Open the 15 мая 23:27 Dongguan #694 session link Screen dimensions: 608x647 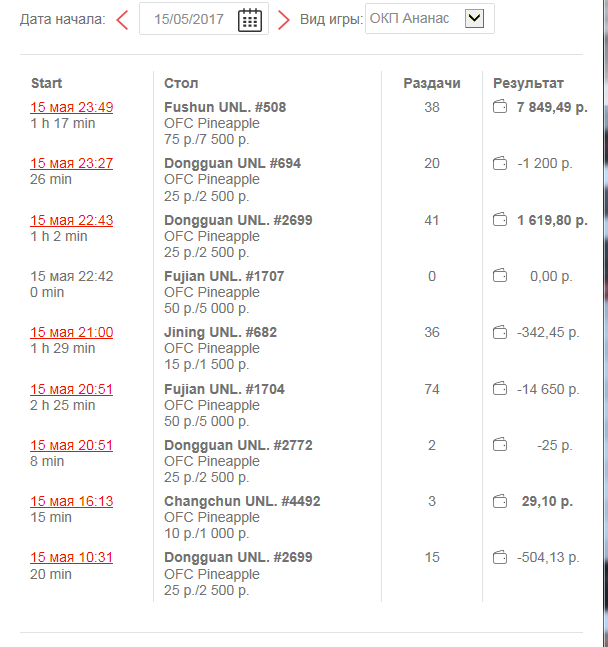(x=72, y=163)
